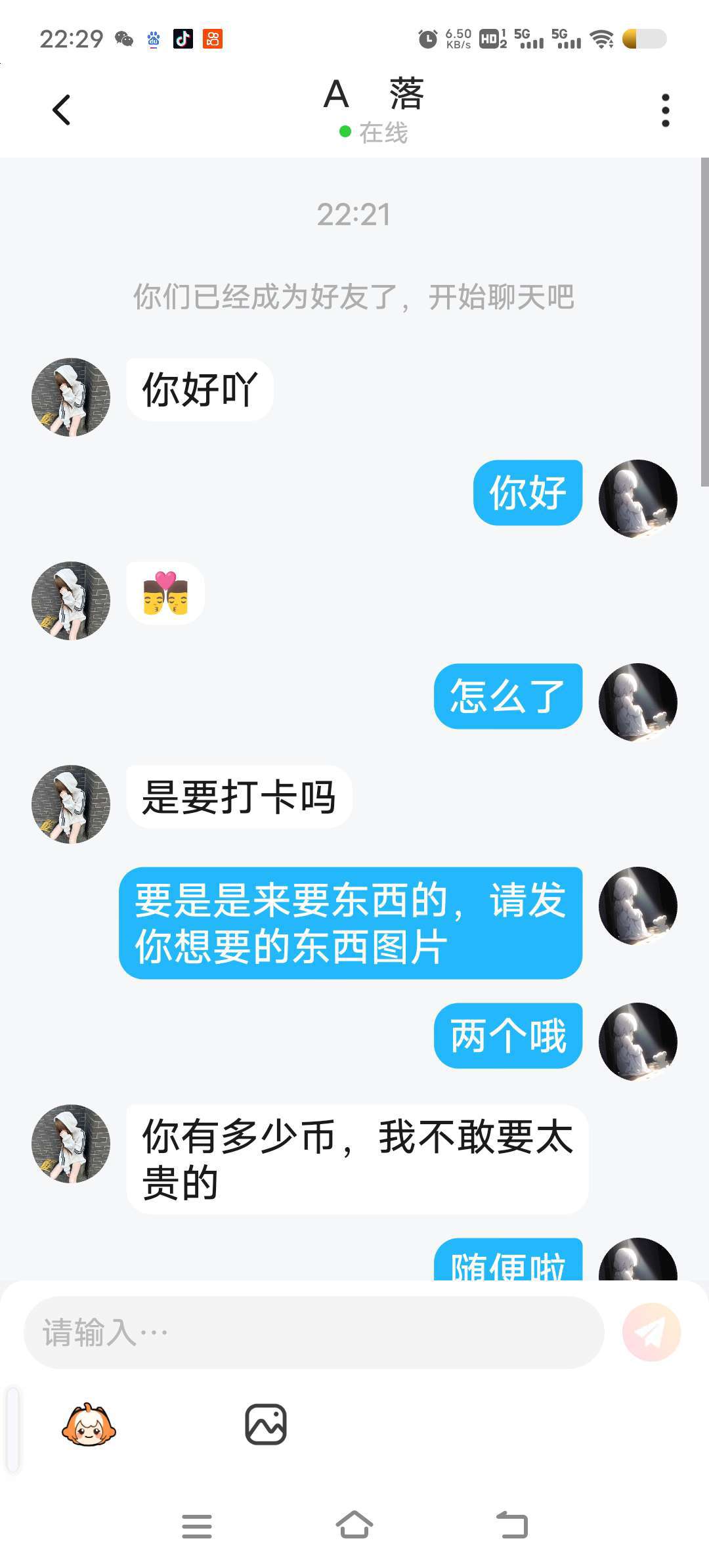Go back from the chat with A 落
The height and width of the screenshot is (1568, 709).
pyautogui.click(x=61, y=110)
